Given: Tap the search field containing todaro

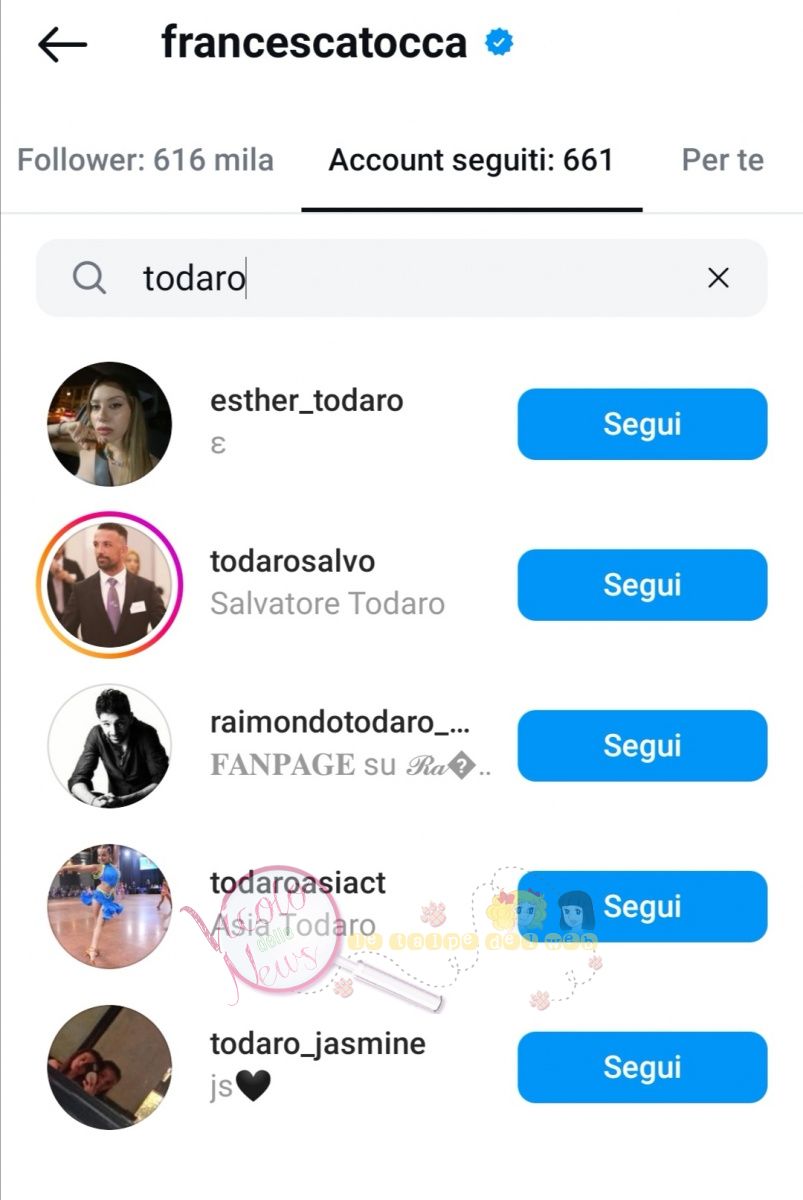Looking at the screenshot, I should click(x=400, y=278).
